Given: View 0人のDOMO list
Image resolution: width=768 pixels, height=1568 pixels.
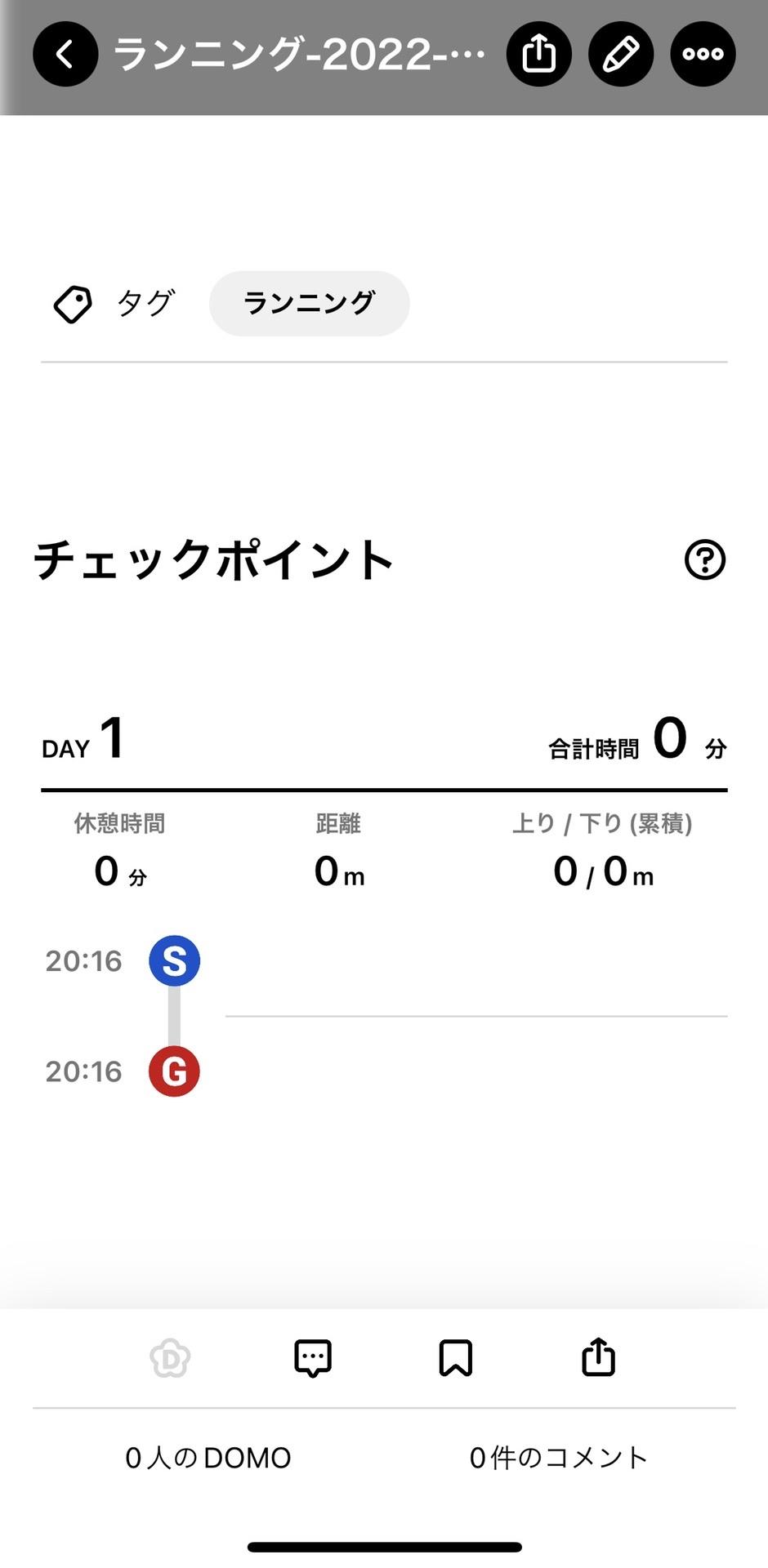Looking at the screenshot, I should pos(208,1458).
